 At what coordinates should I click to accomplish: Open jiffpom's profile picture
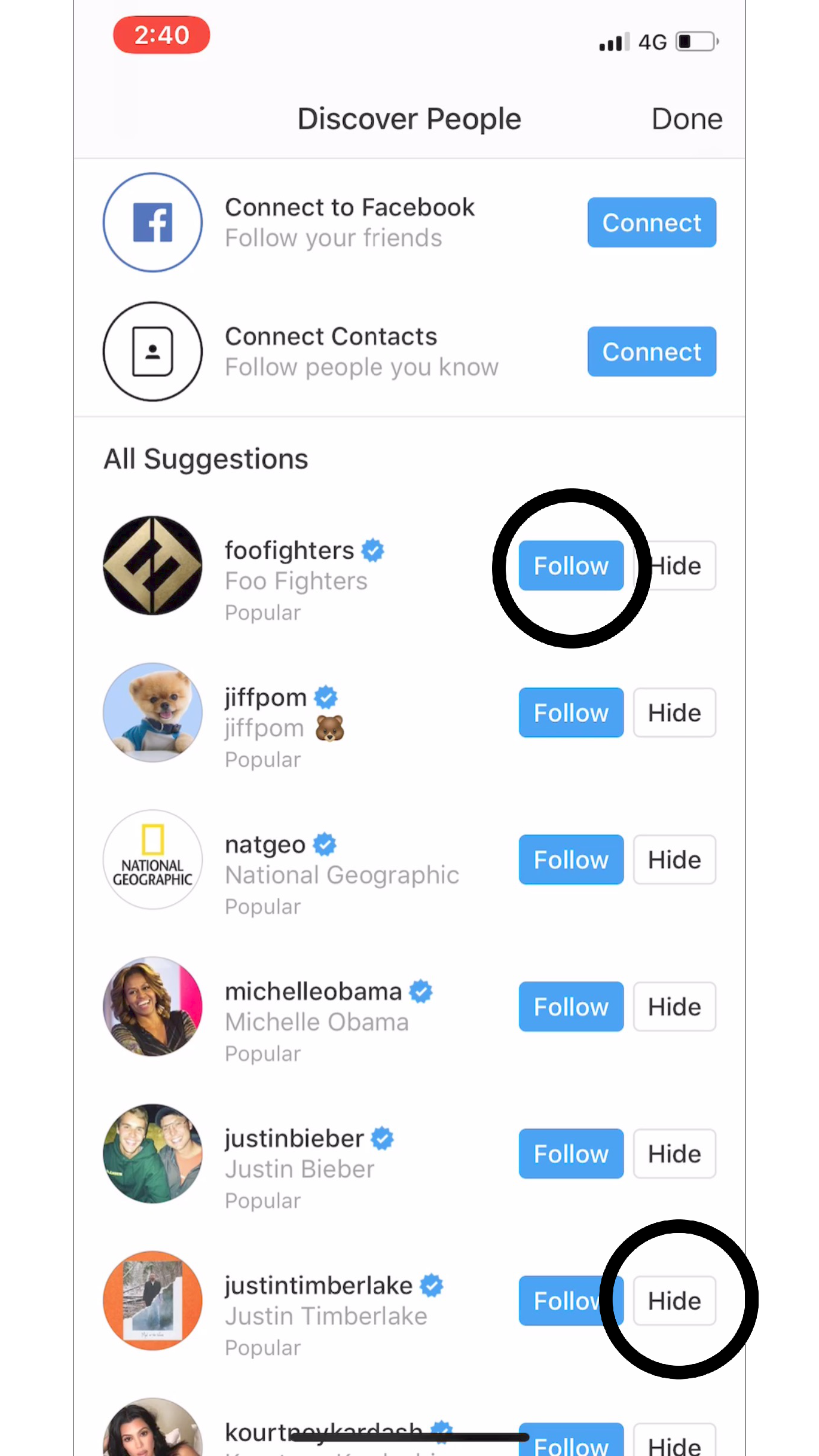(152, 712)
